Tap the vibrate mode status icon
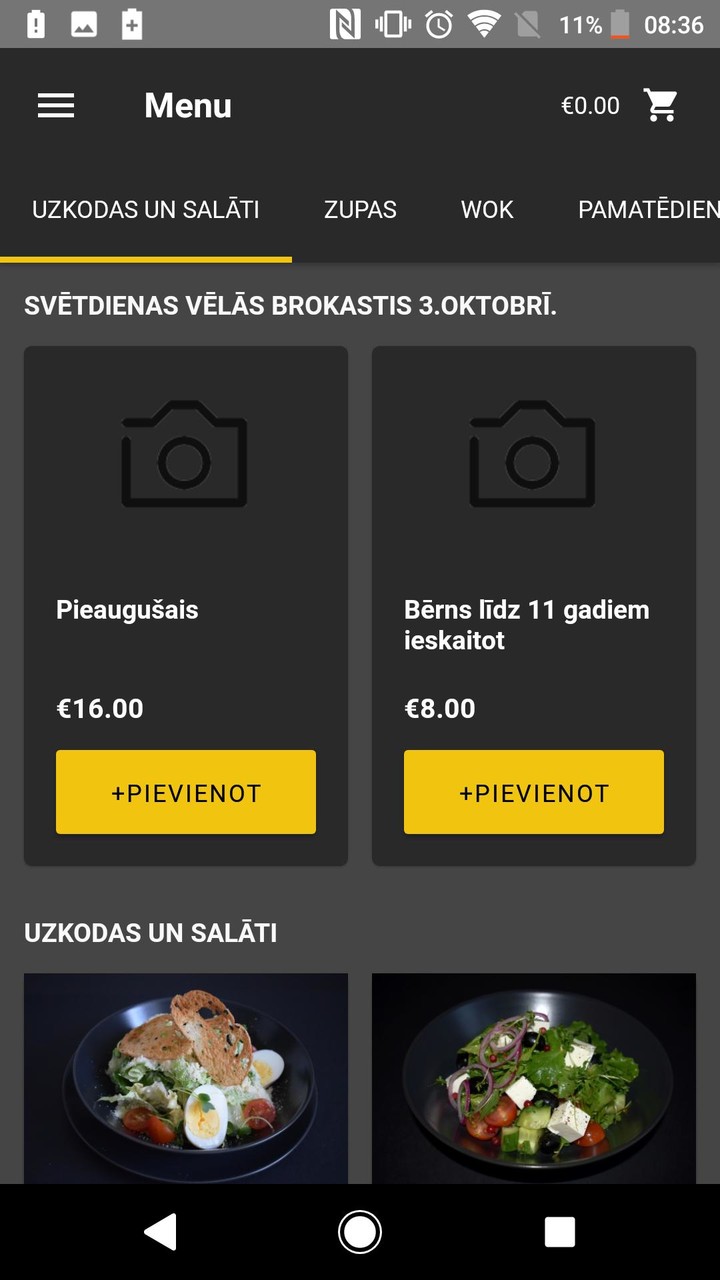Viewport: 720px width, 1280px height. [x=393, y=22]
